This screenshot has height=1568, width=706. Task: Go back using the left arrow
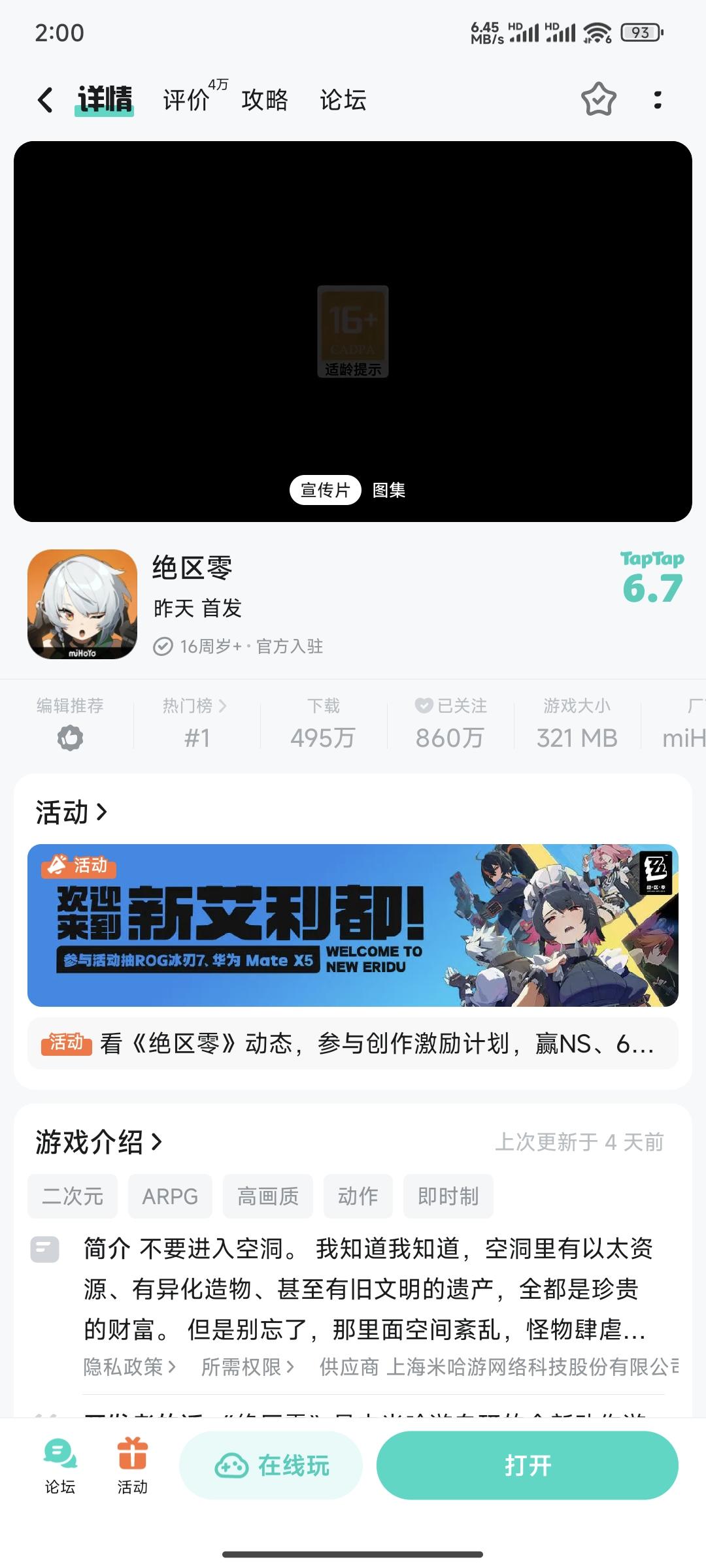pos(44,99)
